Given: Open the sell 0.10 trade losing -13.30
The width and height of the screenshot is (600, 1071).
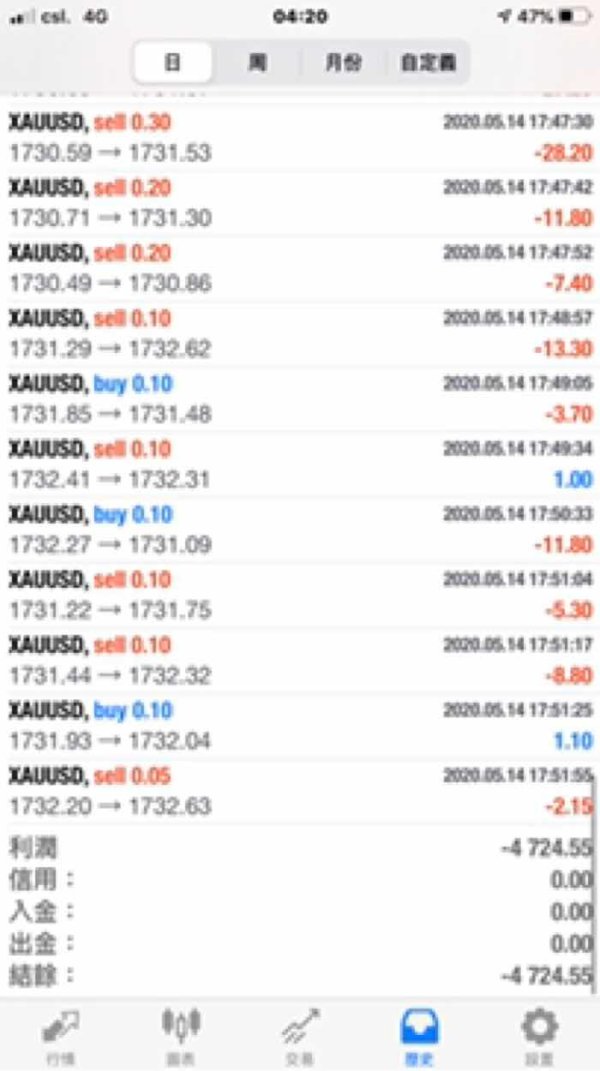Looking at the screenshot, I should pos(300,334).
